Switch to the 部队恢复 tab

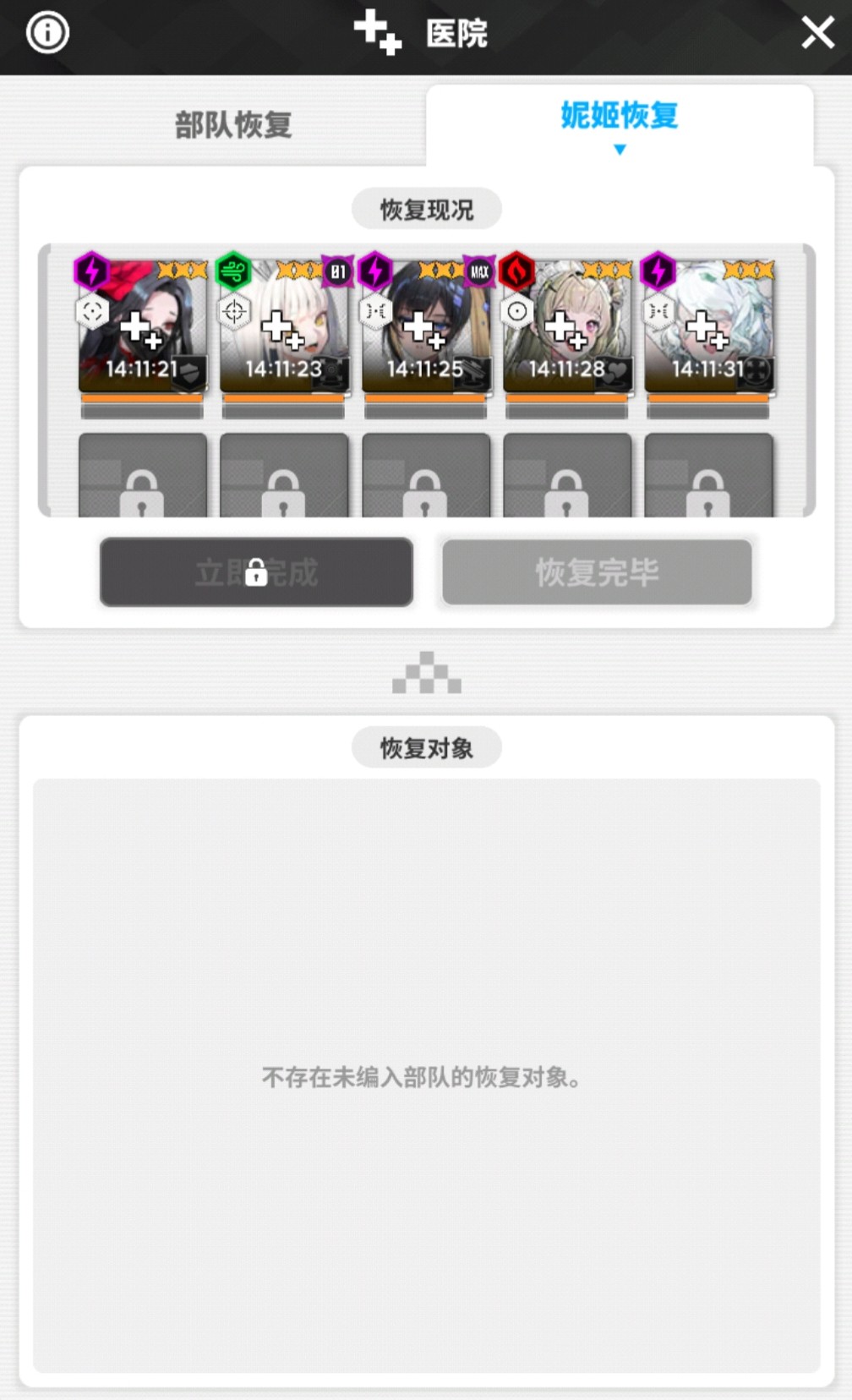(233, 125)
